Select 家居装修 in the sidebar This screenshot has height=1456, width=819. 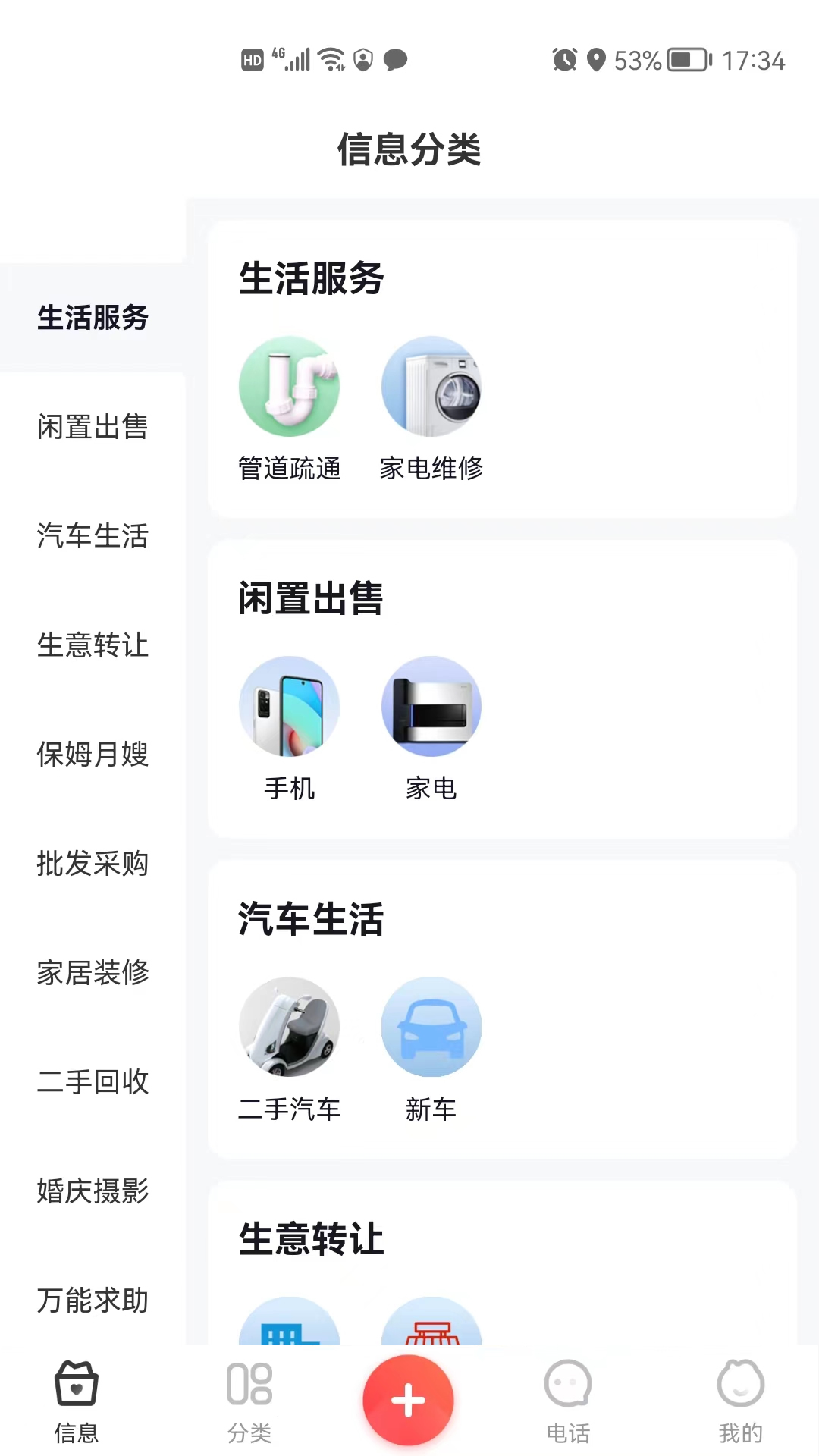click(93, 973)
